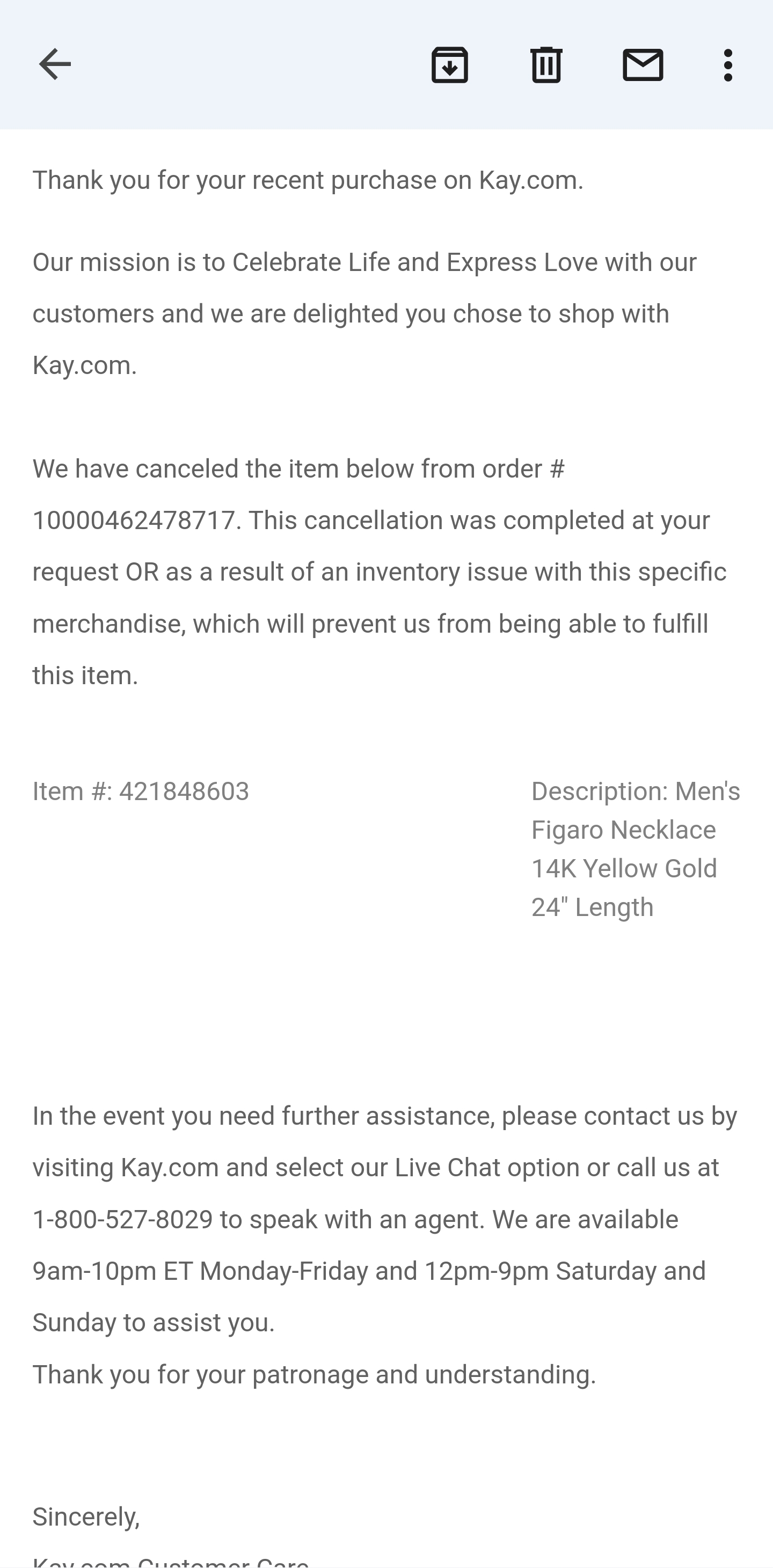Call the 1-800-527-8029 support number
Image resolution: width=773 pixels, height=1568 pixels.
click(122, 1218)
